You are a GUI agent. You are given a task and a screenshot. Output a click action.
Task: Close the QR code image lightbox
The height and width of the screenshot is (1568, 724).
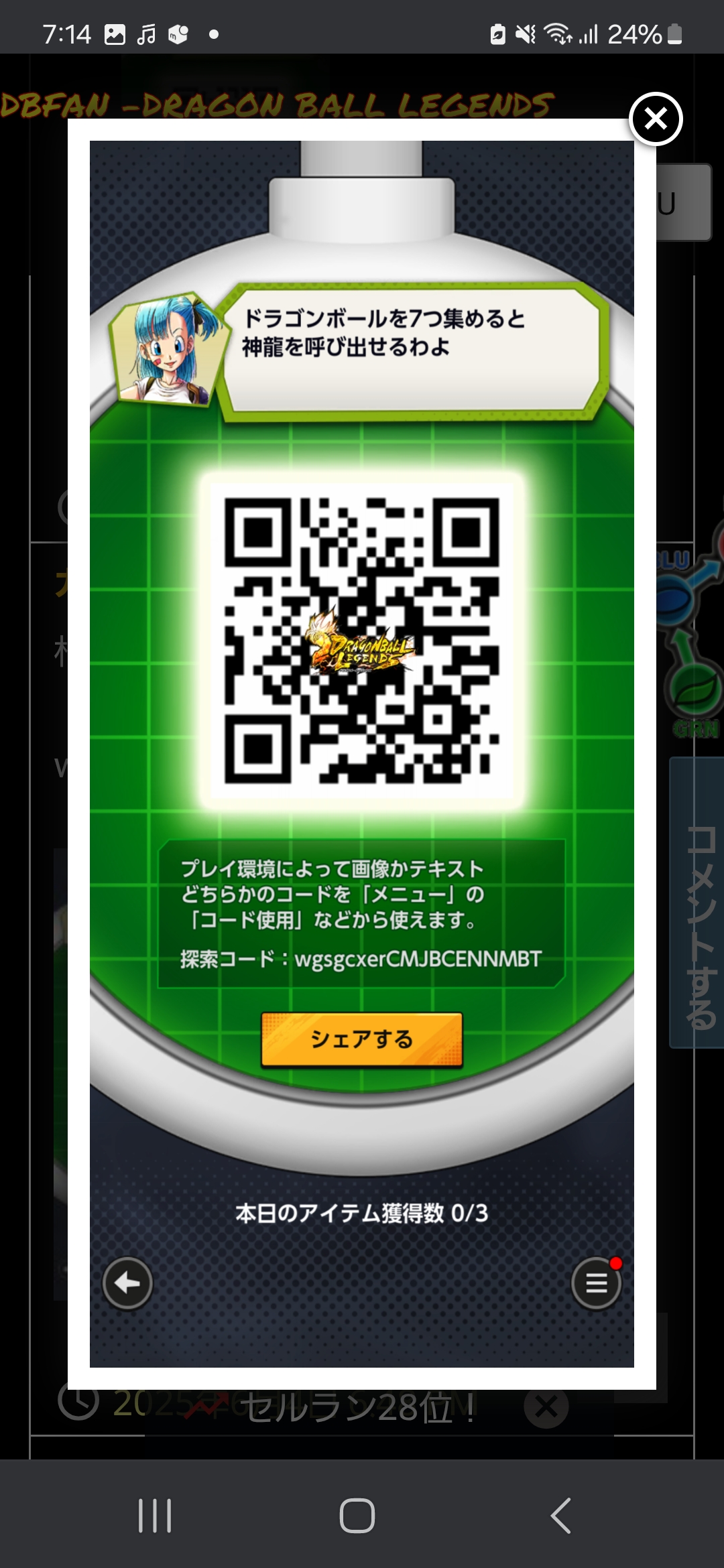pyautogui.click(x=656, y=119)
